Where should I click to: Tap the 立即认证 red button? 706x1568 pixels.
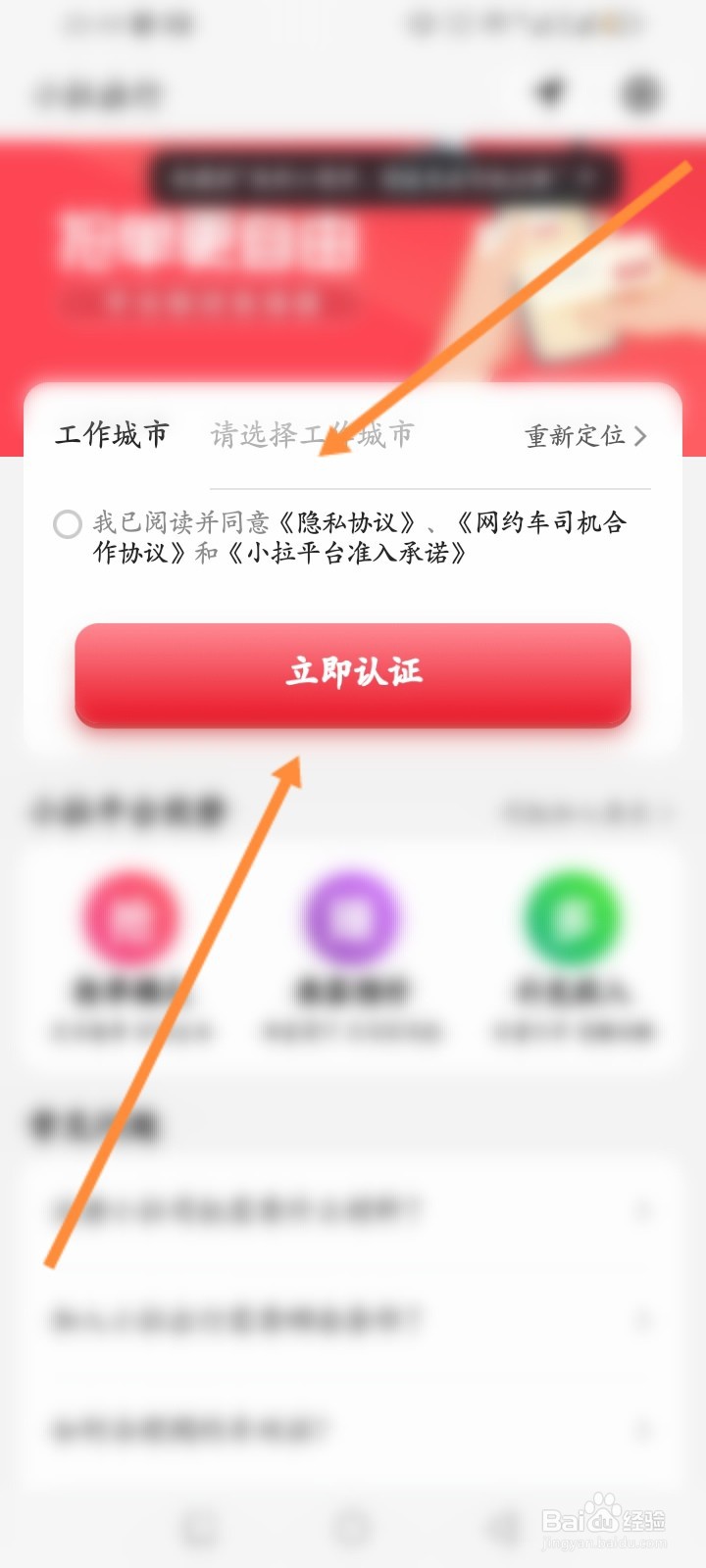353,674
